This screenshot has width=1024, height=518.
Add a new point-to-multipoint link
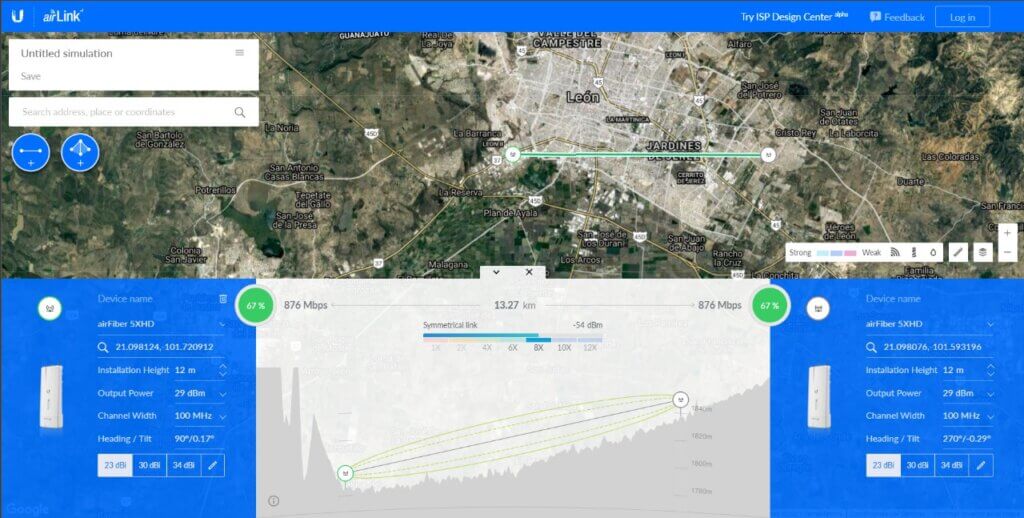pyautogui.click(x=80, y=152)
